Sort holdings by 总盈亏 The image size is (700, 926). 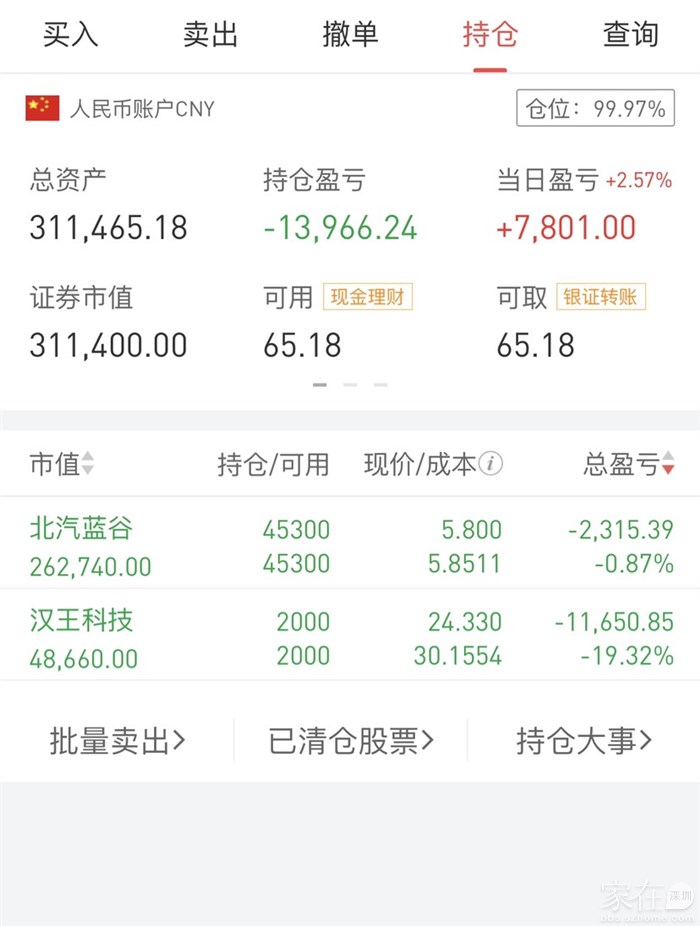tap(628, 464)
